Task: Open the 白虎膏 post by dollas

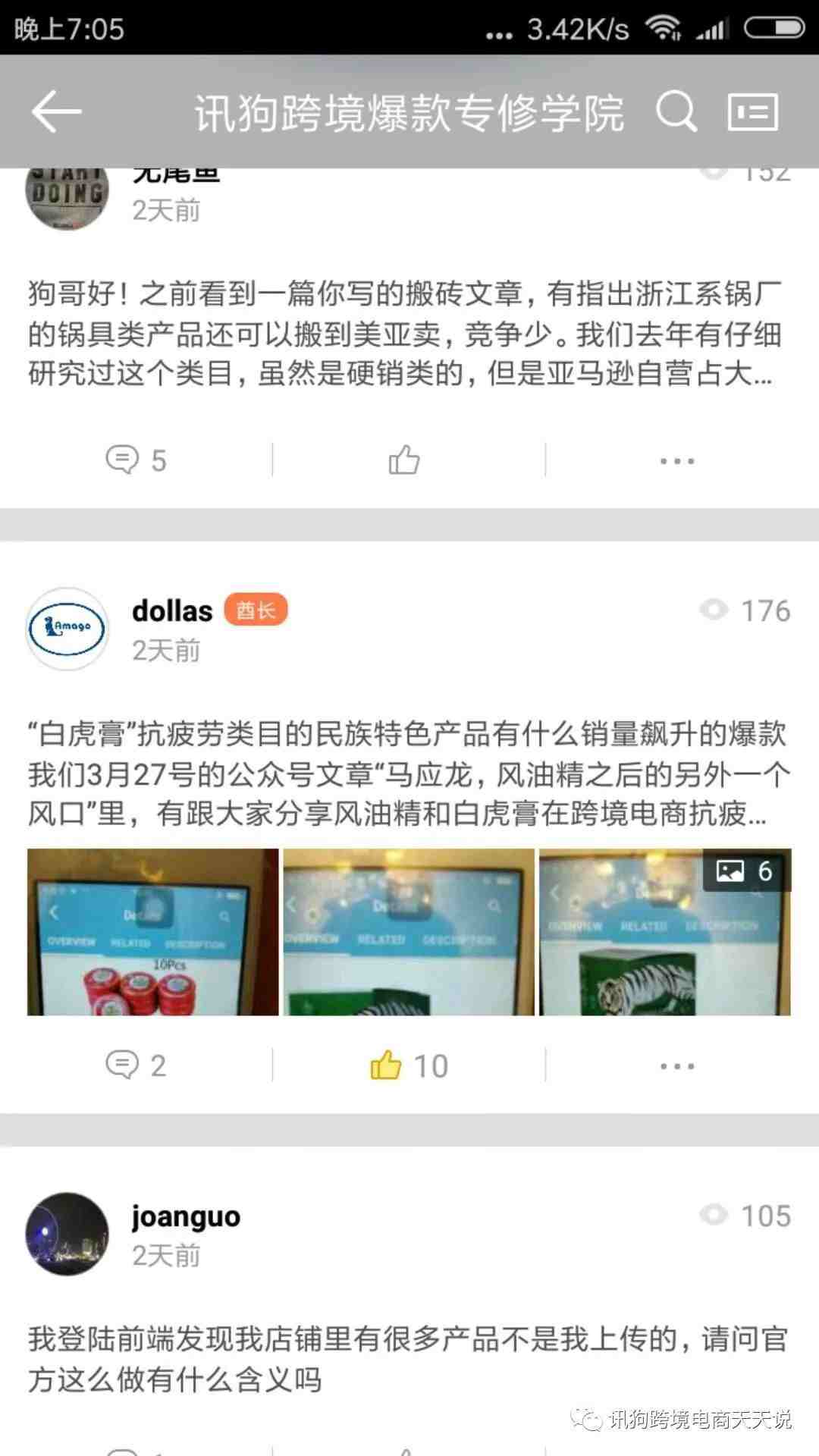Action: tap(408, 773)
